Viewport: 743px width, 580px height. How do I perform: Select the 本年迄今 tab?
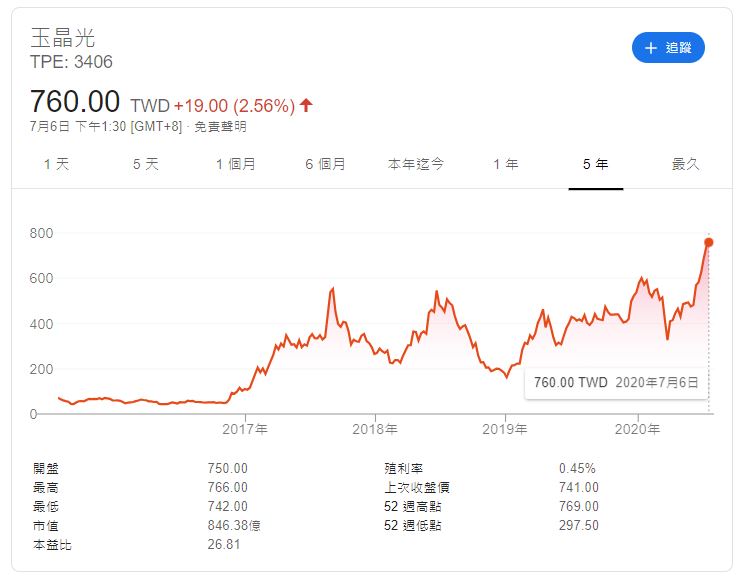(416, 164)
